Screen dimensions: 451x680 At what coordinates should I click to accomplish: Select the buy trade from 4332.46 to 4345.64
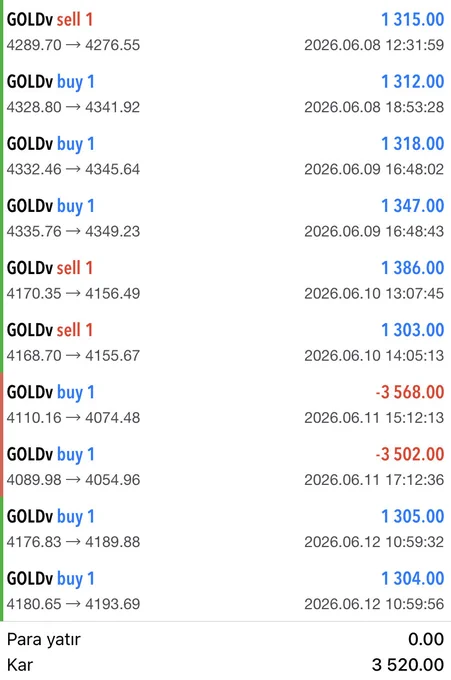(226, 156)
